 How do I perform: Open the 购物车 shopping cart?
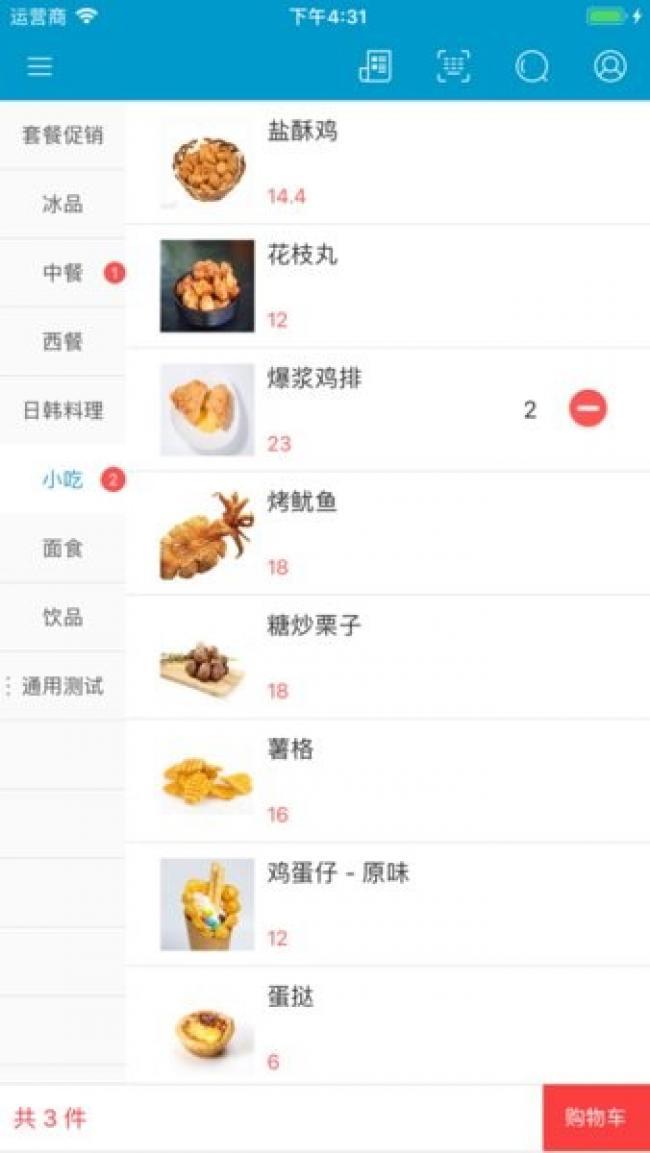595,1118
